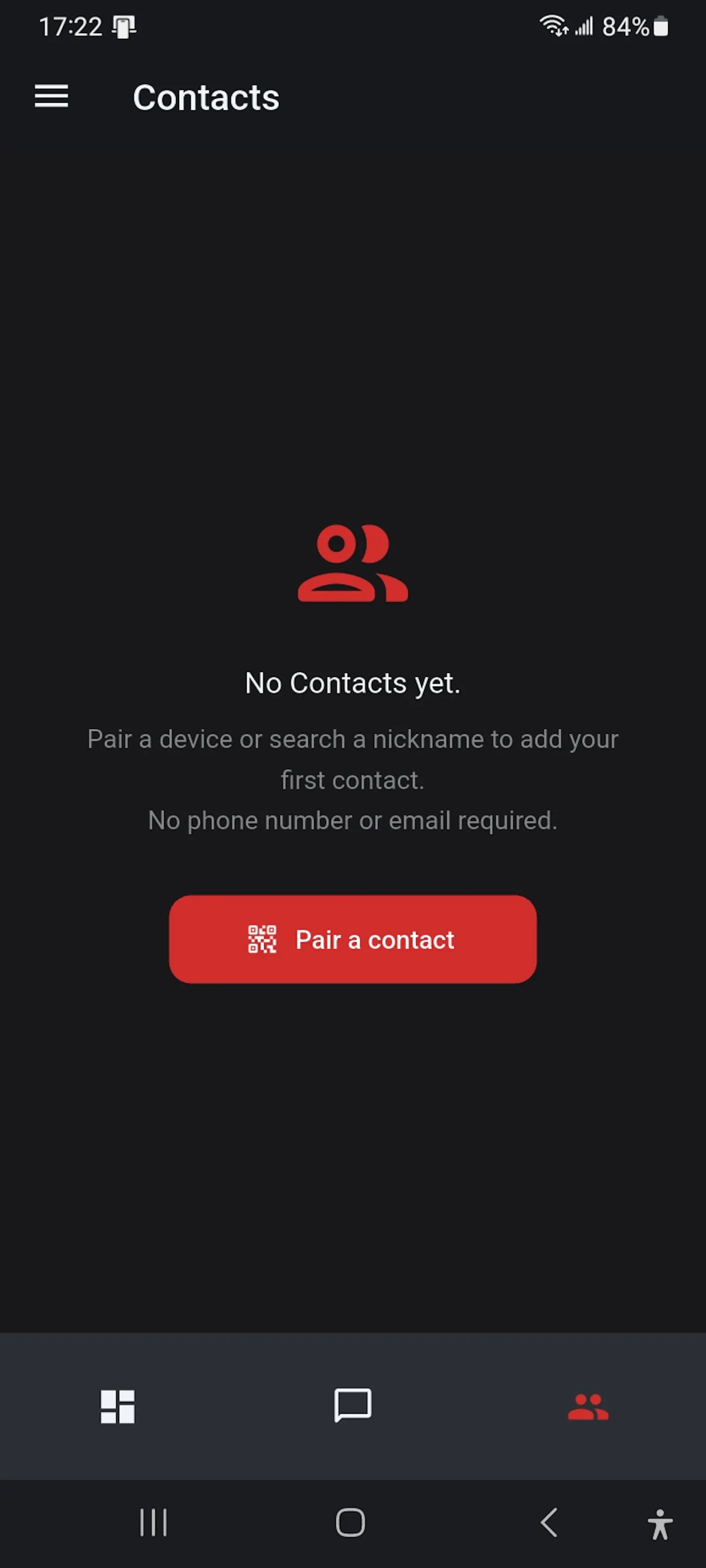Screen dimensions: 706x1568
Task: Switch to the chats tab
Action: point(353,1405)
